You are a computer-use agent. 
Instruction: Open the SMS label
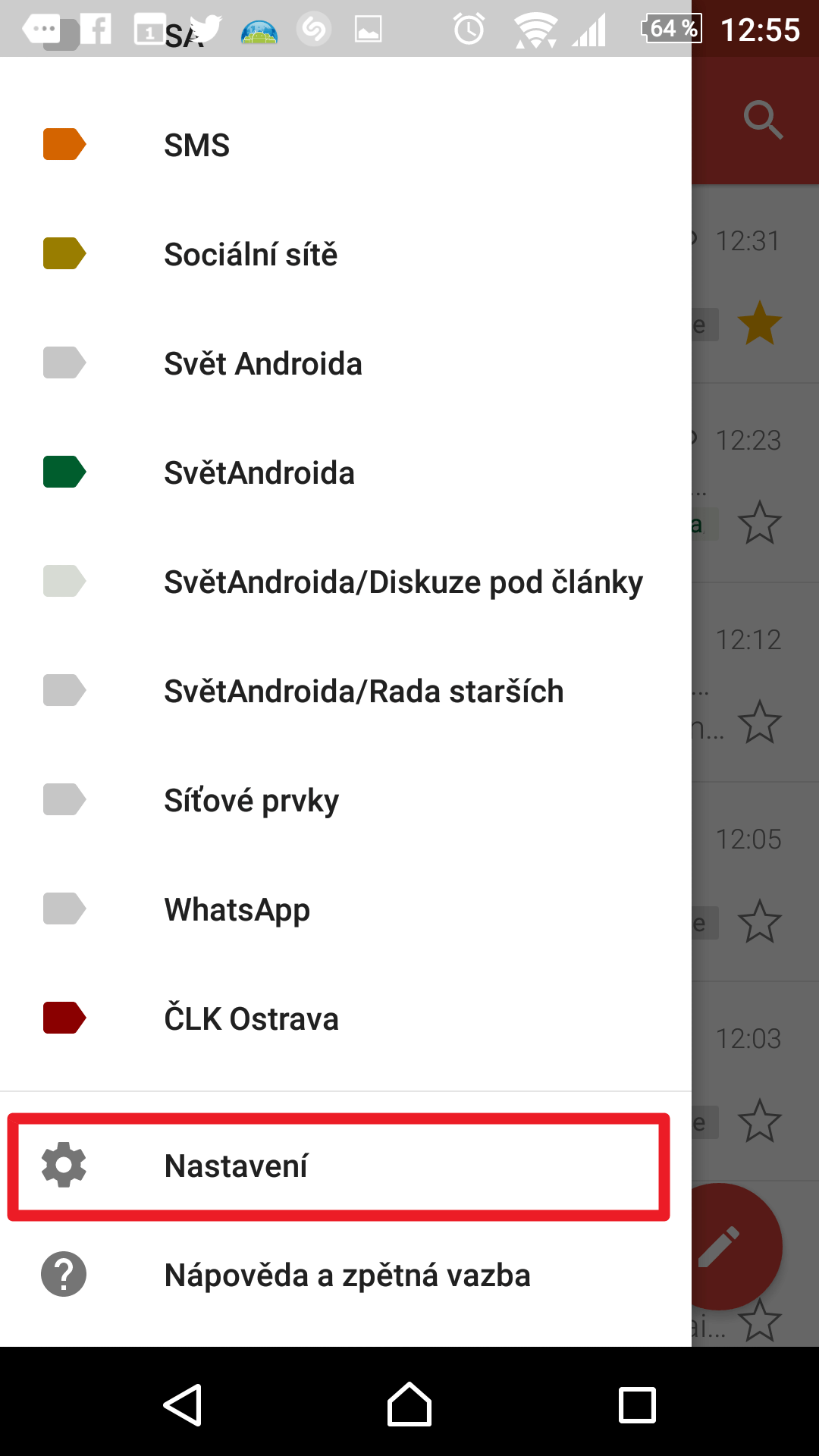346,145
